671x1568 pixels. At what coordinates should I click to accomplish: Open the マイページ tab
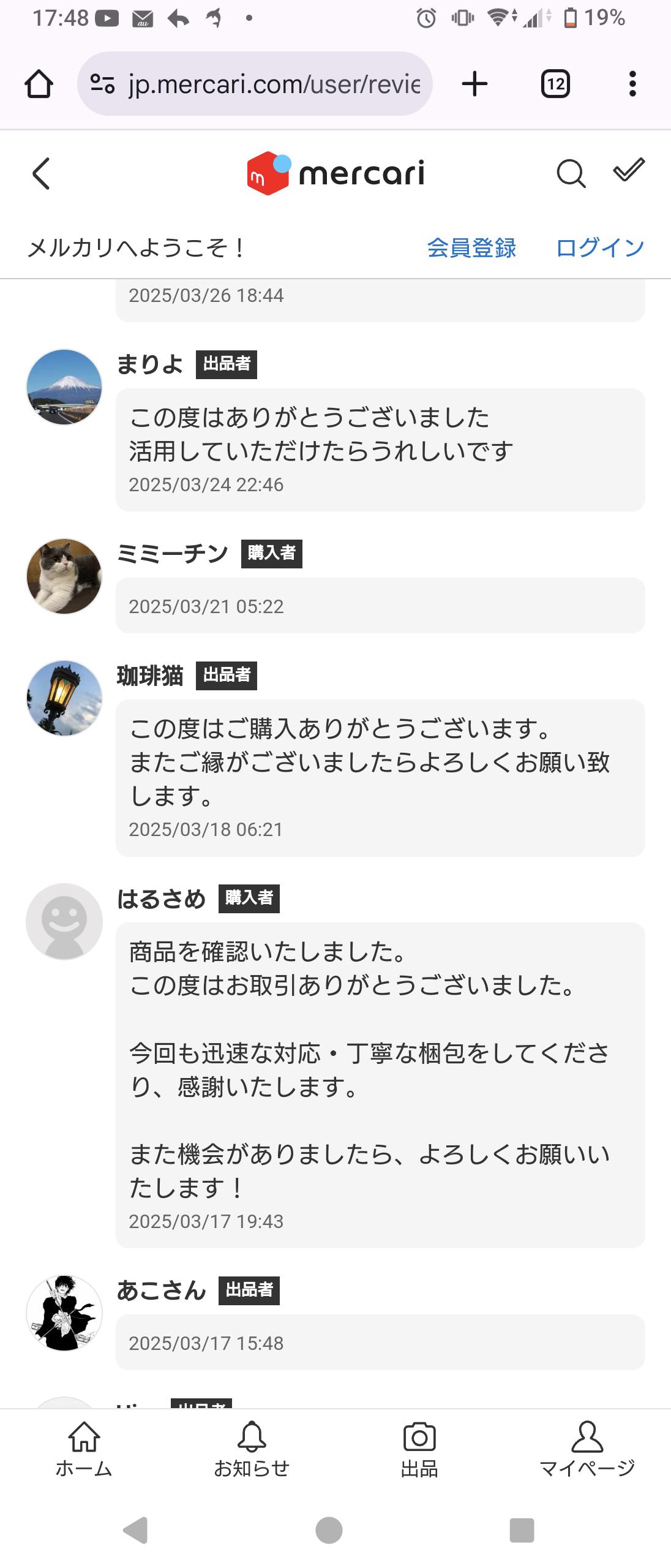(x=587, y=1450)
